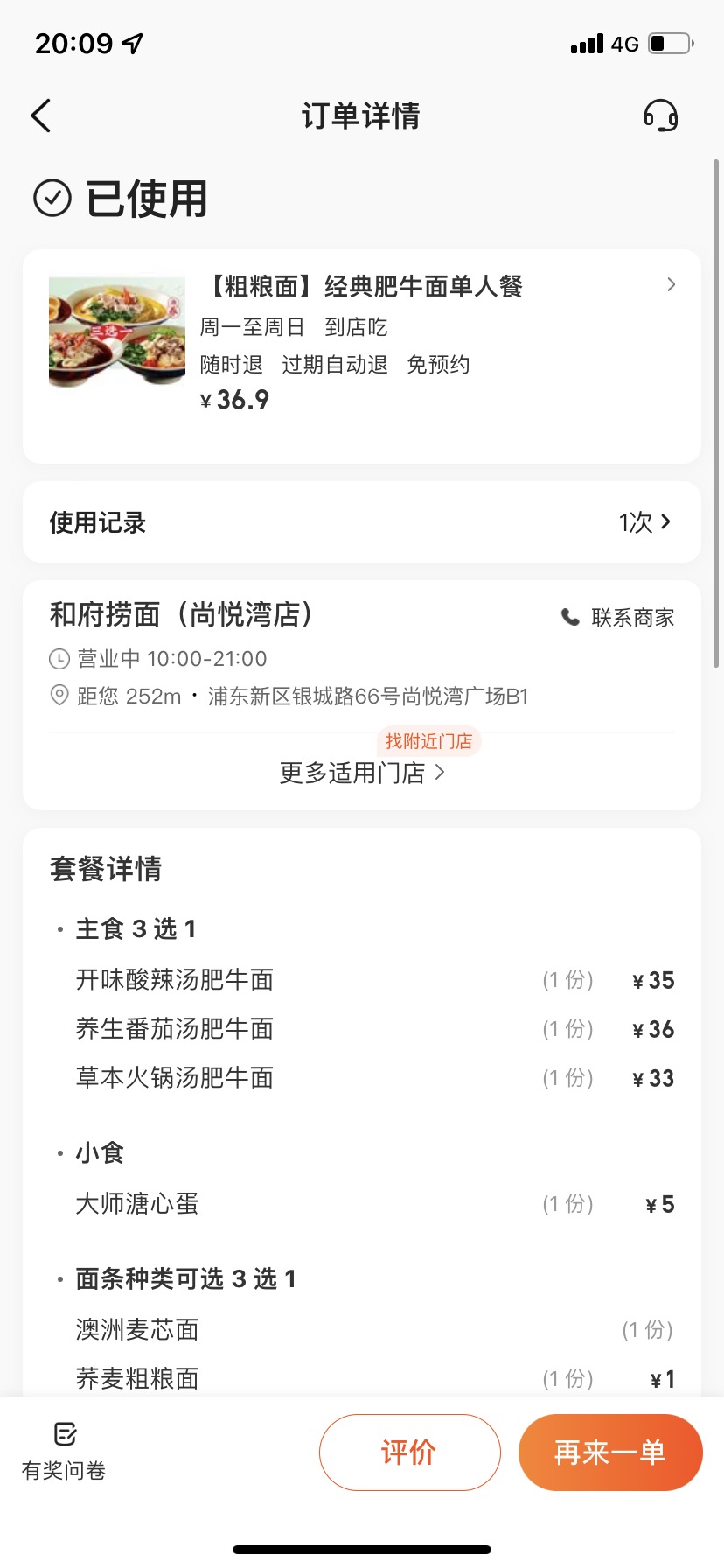
Task: Tap 再来一单 to reorder
Action: tap(609, 1452)
